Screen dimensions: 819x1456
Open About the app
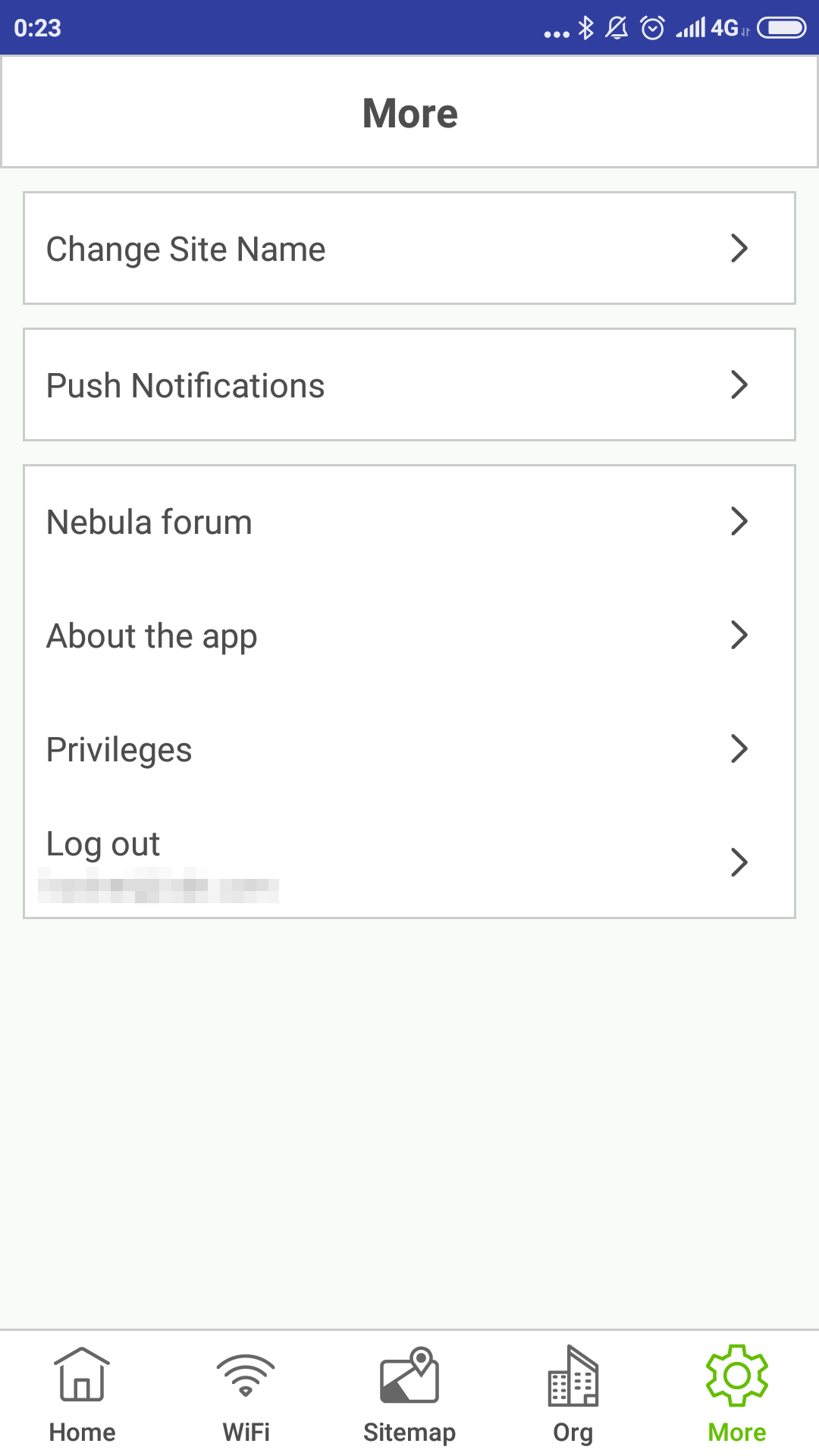pyautogui.click(x=409, y=635)
